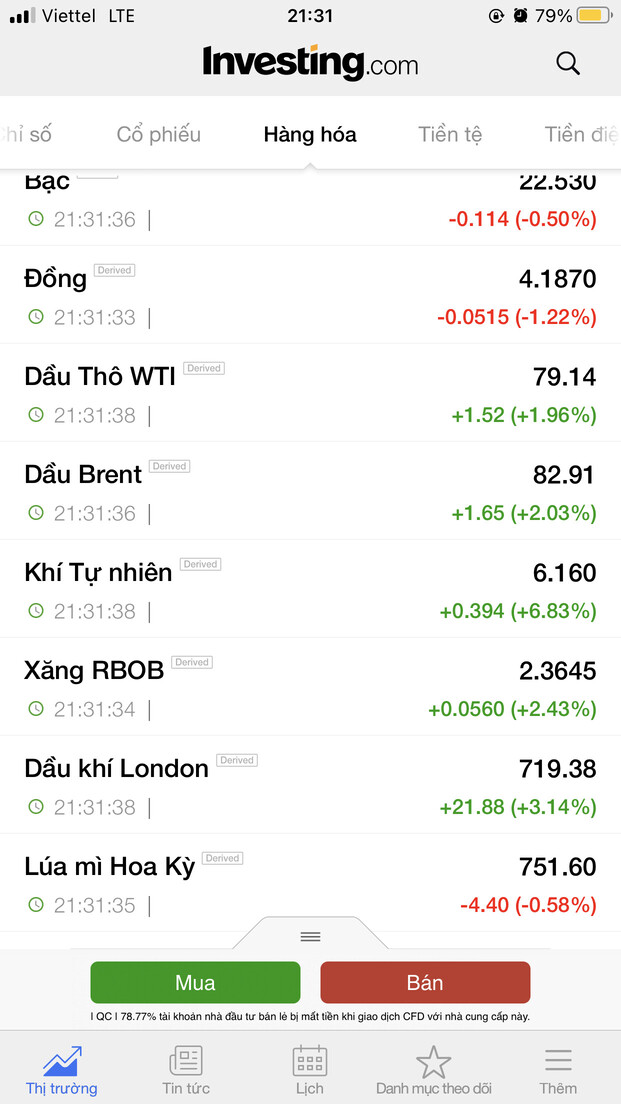
Task: Open the Lịch calendar tab
Action: pos(310,1069)
